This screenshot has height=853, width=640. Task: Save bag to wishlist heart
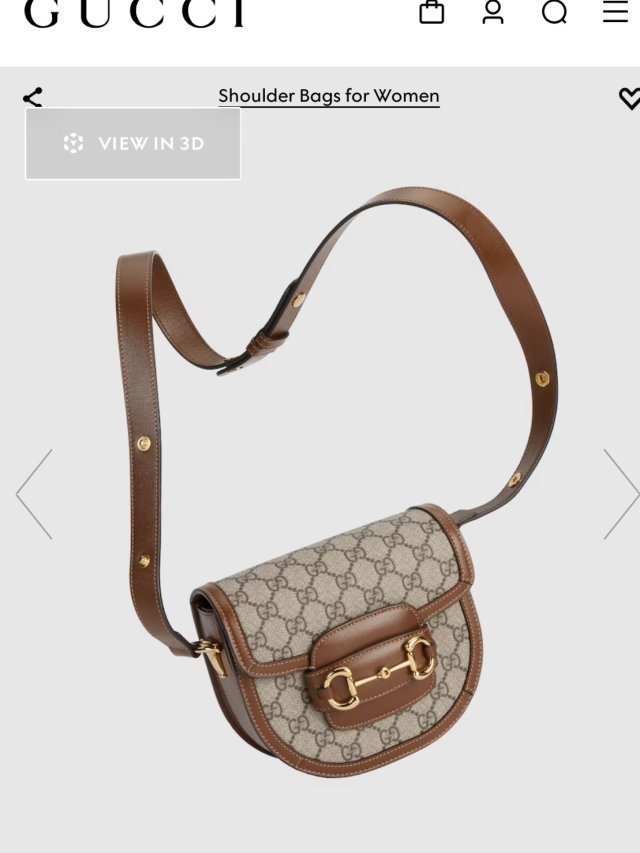(629, 97)
